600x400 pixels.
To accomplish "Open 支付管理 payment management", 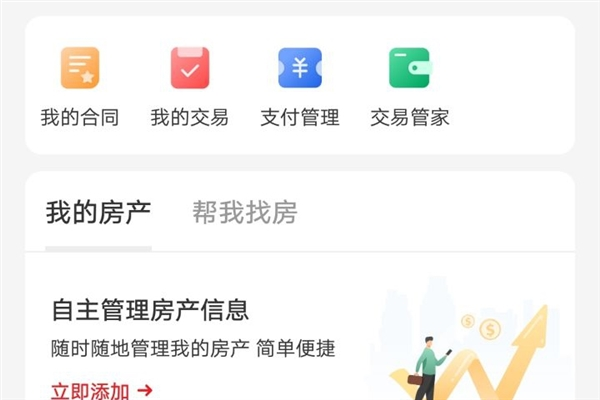I will point(300,87).
